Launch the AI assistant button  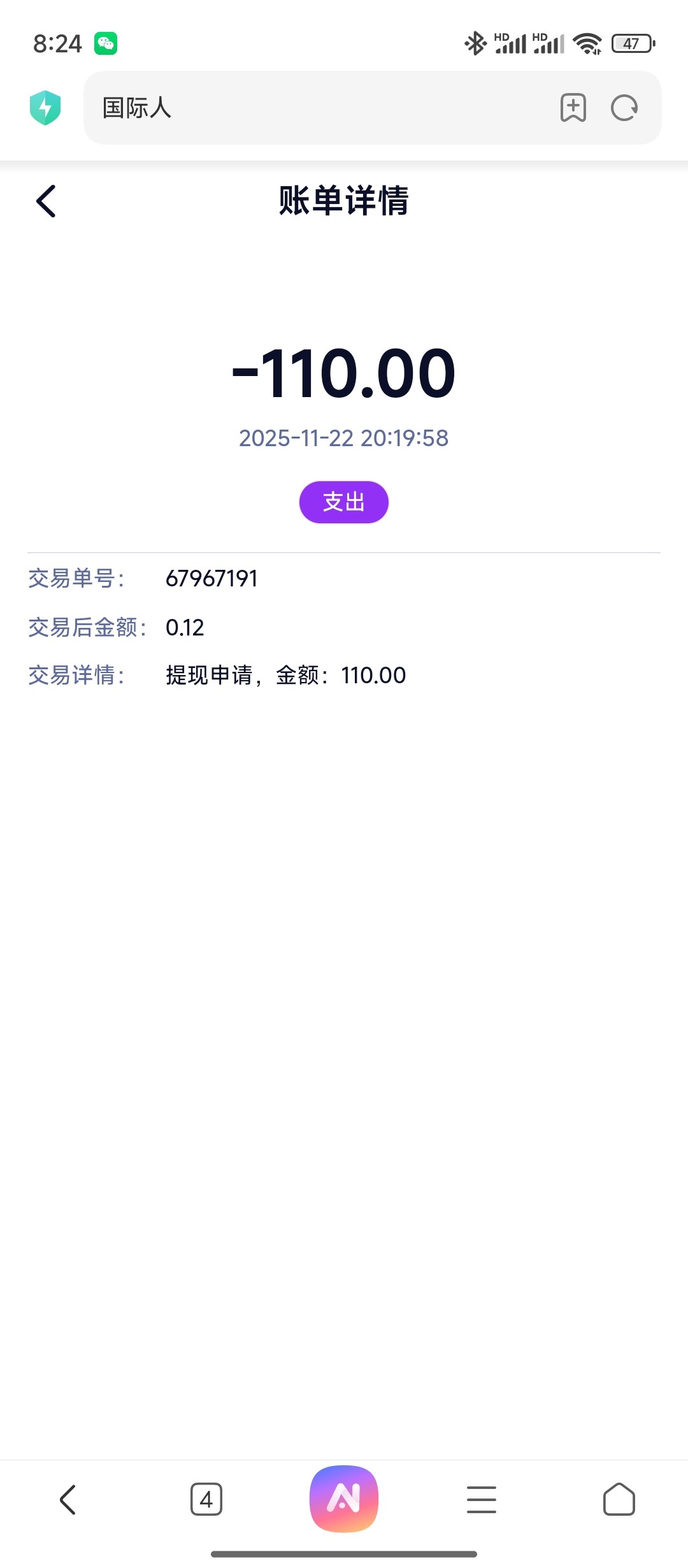344,1499
